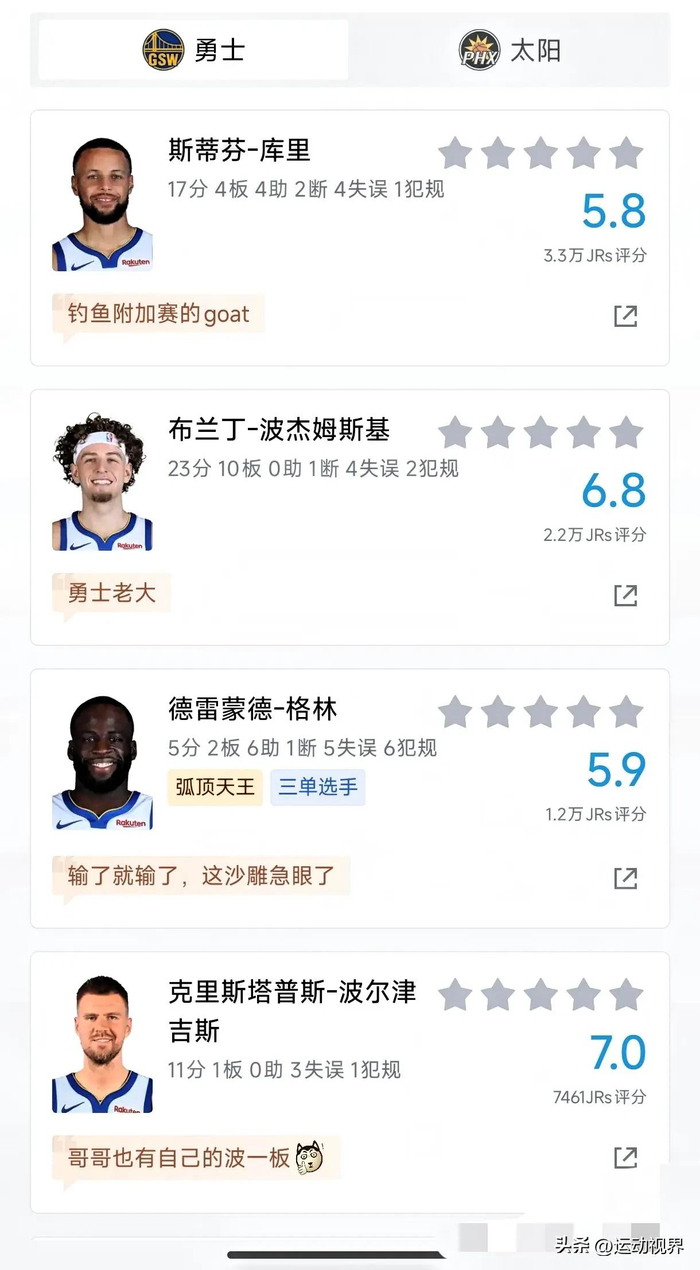Image resolution: width=700 pixels, height=1270 pixels.
Task: Open share icon next to 勇士老大 comment
Action: 625,596
